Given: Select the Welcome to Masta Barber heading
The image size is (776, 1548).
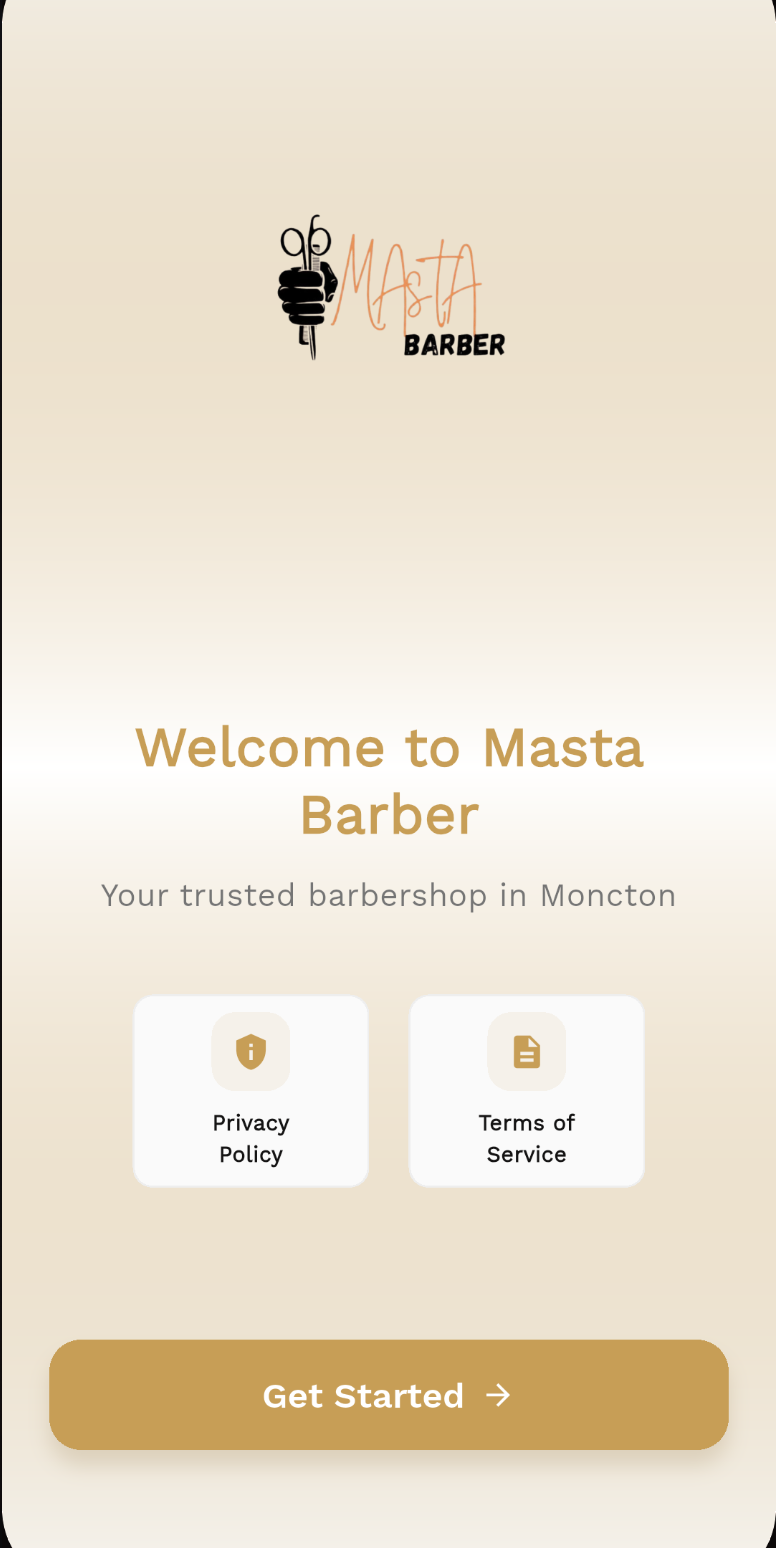Looking at the screenshot, I should [x=389, y=780].
